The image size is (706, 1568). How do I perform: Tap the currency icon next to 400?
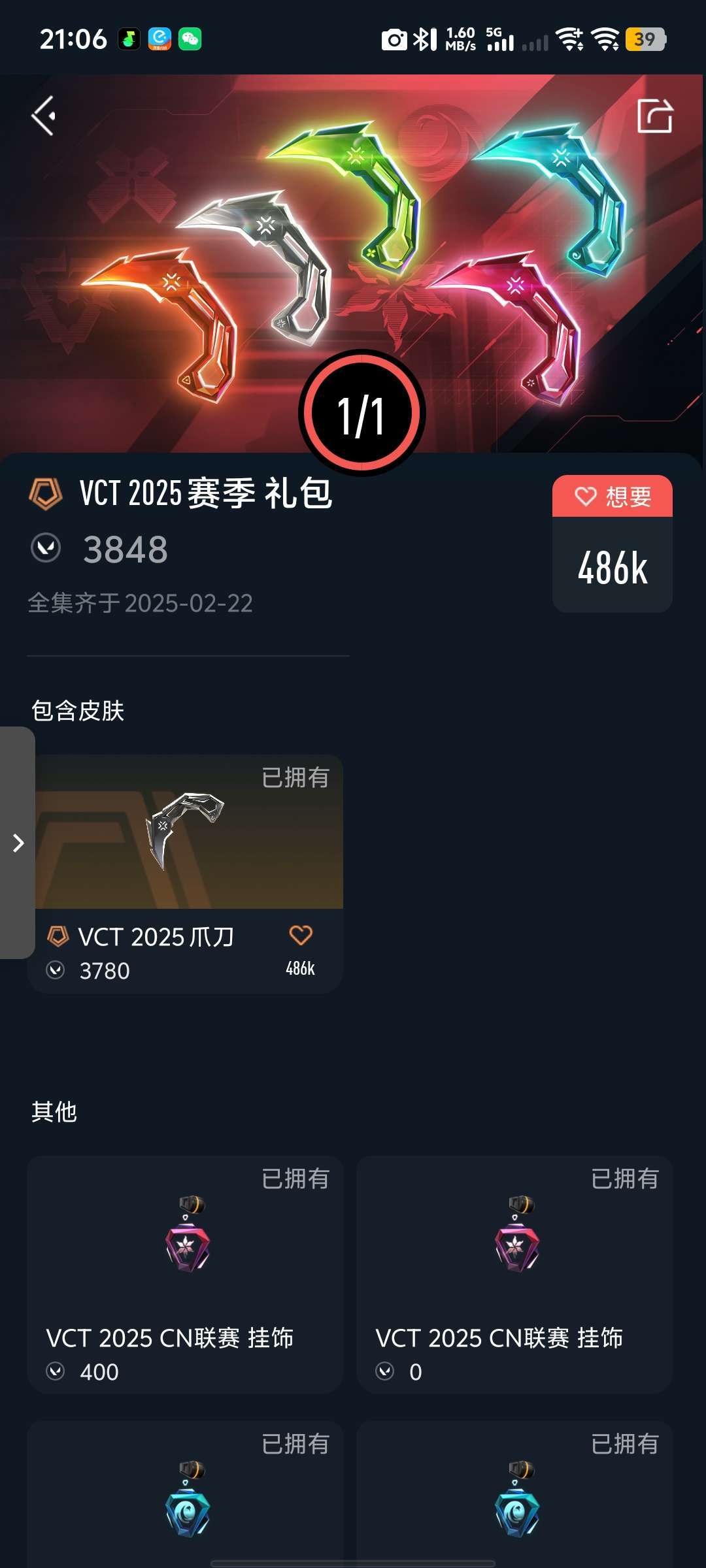[58, 1372]
